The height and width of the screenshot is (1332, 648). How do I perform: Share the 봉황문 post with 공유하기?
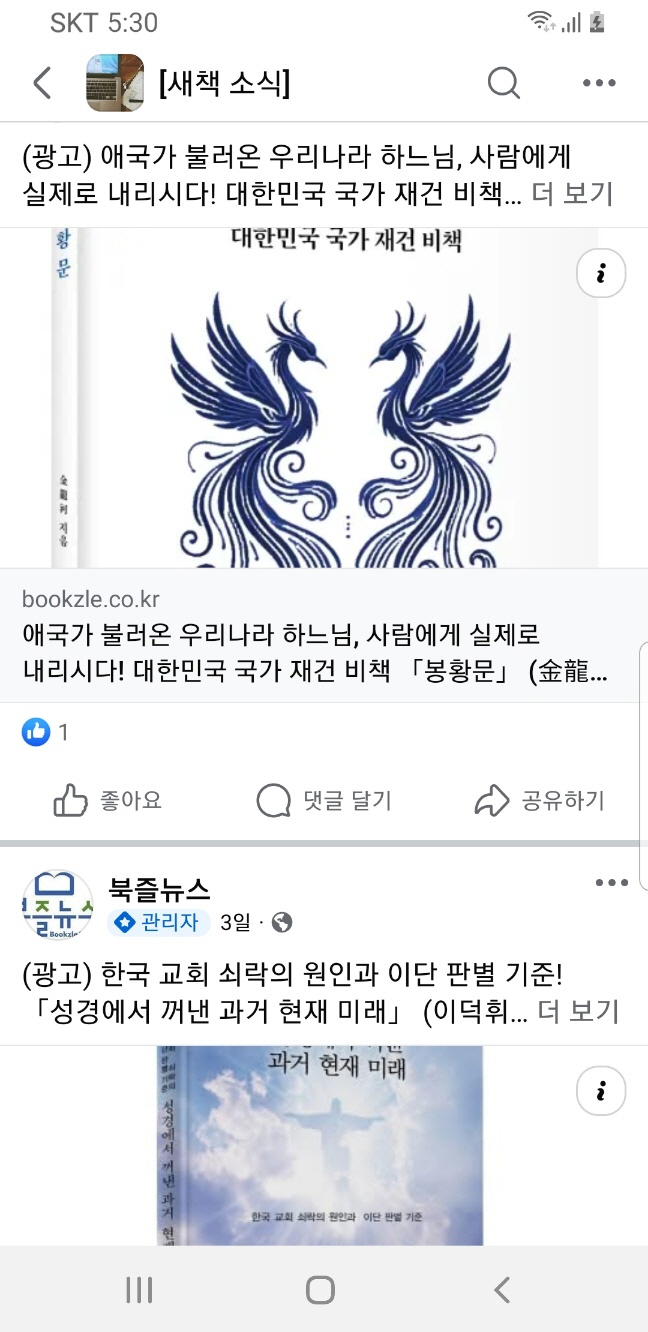click(539, 800)
